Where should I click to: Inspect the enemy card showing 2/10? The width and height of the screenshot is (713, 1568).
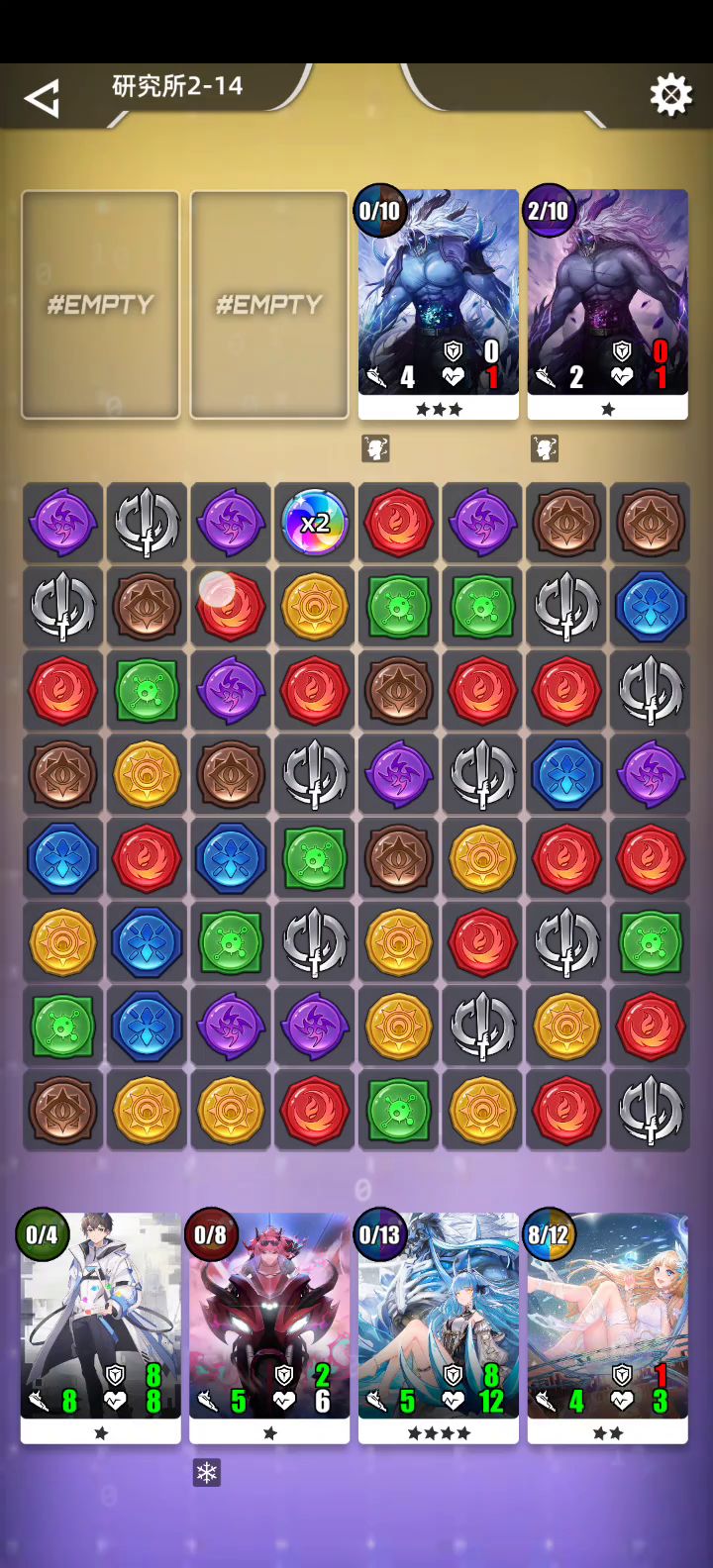607,302
